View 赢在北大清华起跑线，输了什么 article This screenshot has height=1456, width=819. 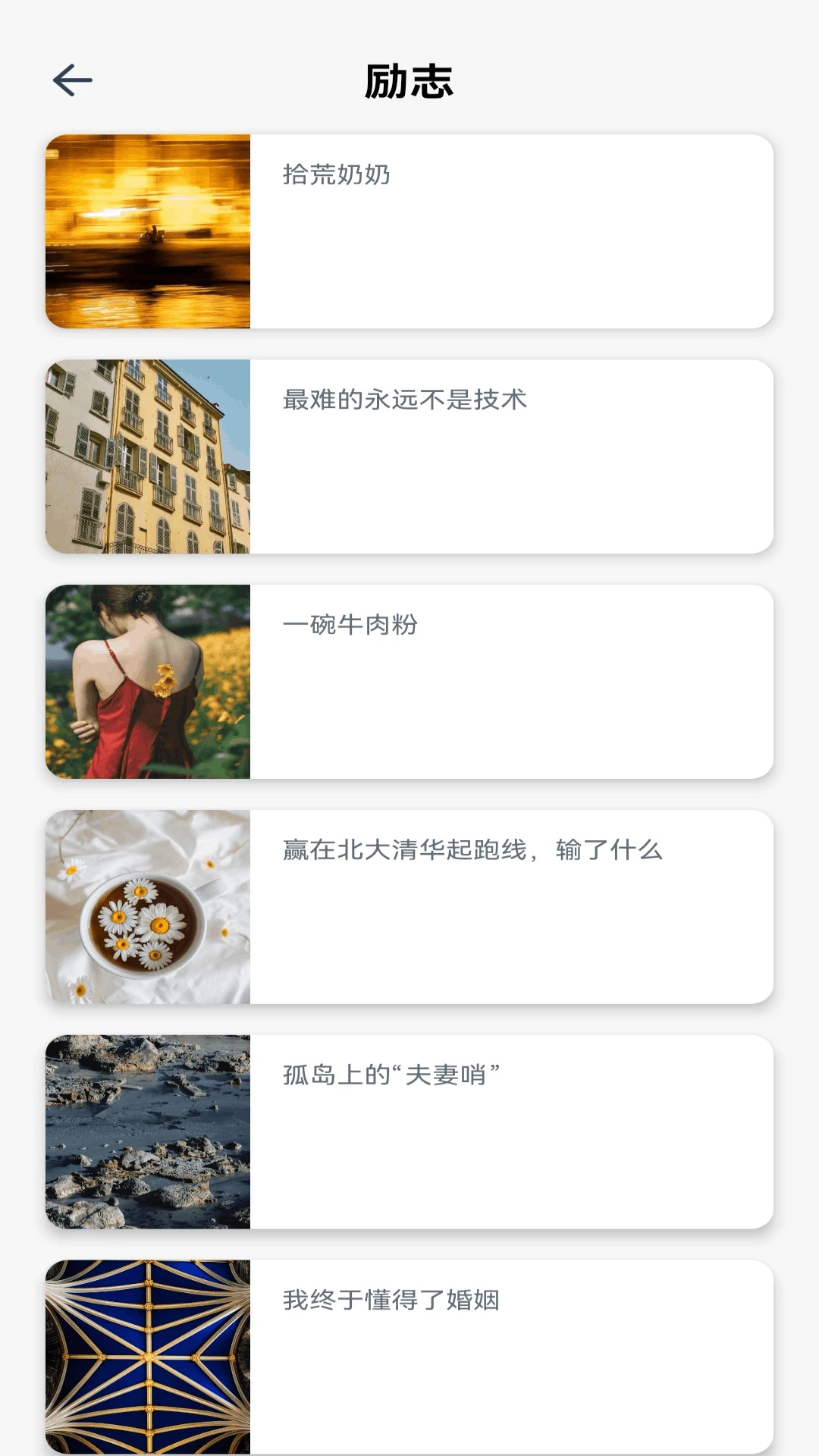[409, 907]
